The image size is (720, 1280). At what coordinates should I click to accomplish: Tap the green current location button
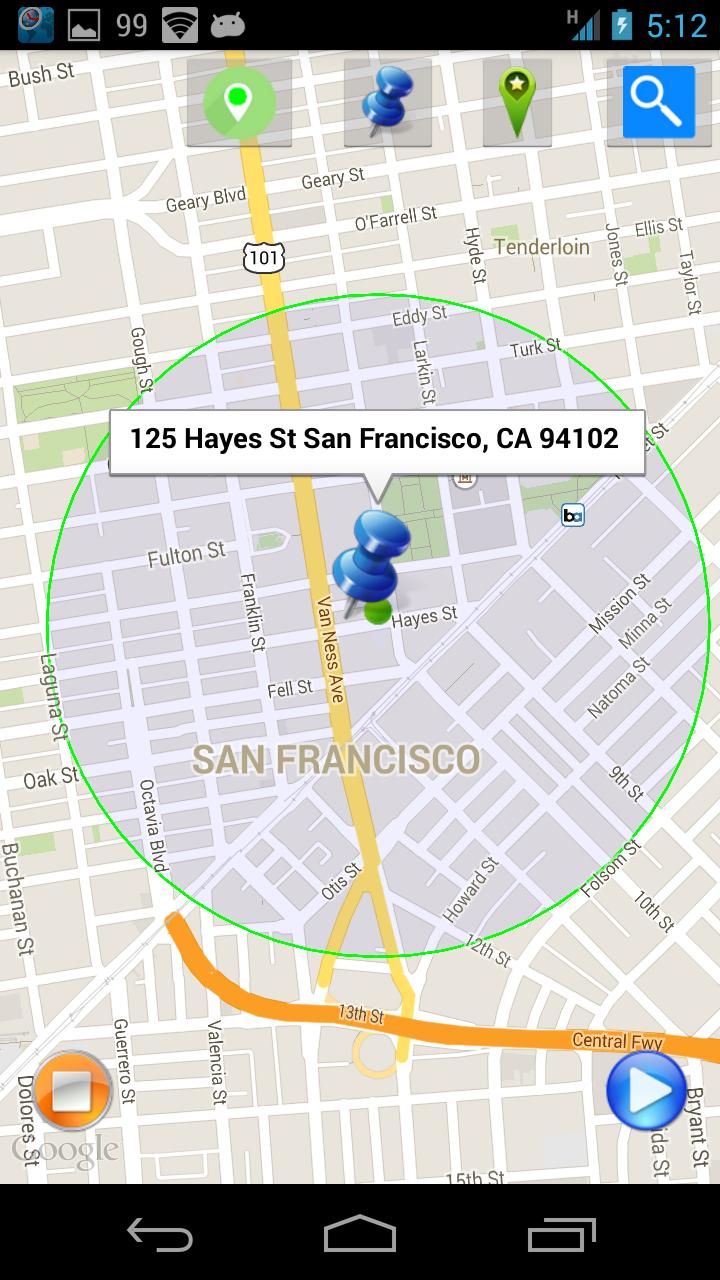238,102
